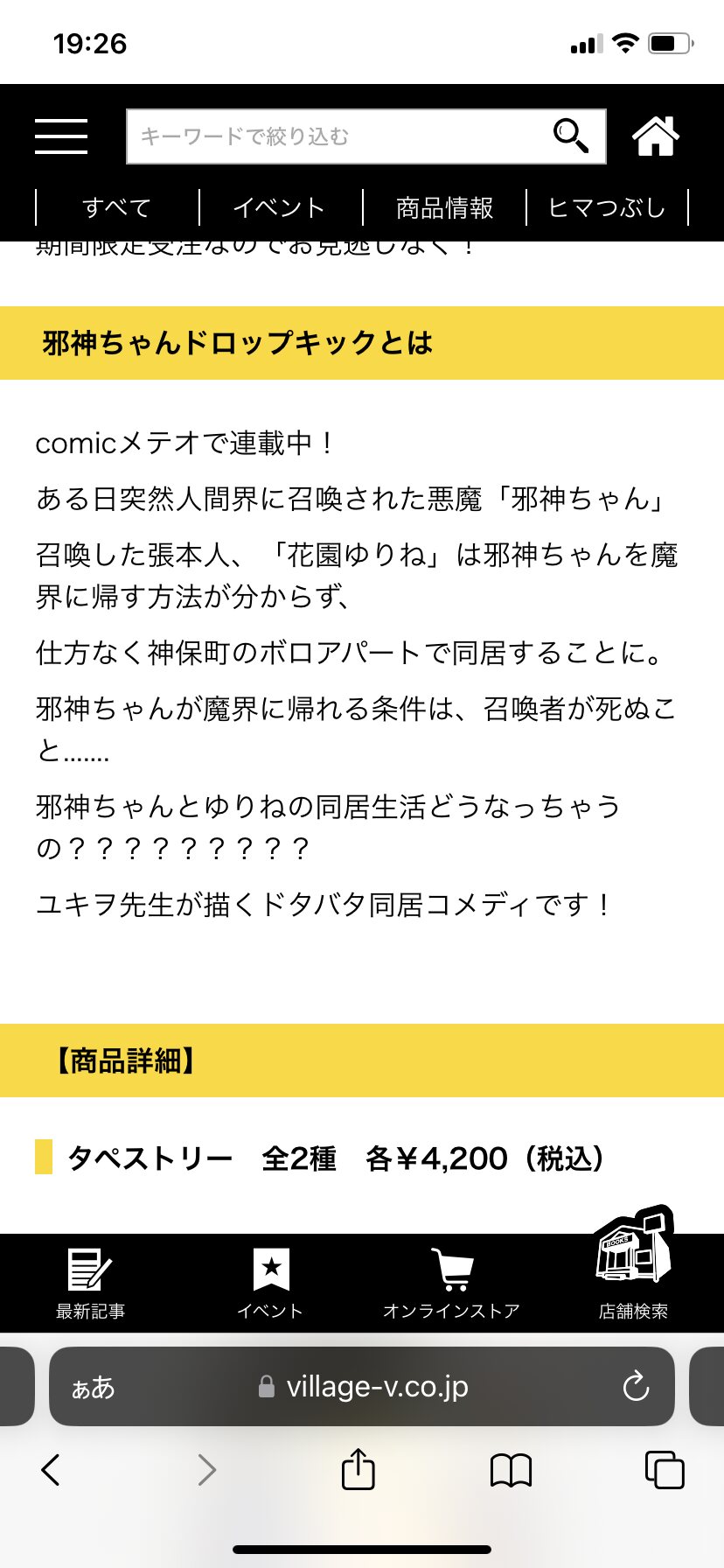Open 最新記事 in bottom bar
This screenshot has height=1568, width=724.
click(x=90, y=1283)
